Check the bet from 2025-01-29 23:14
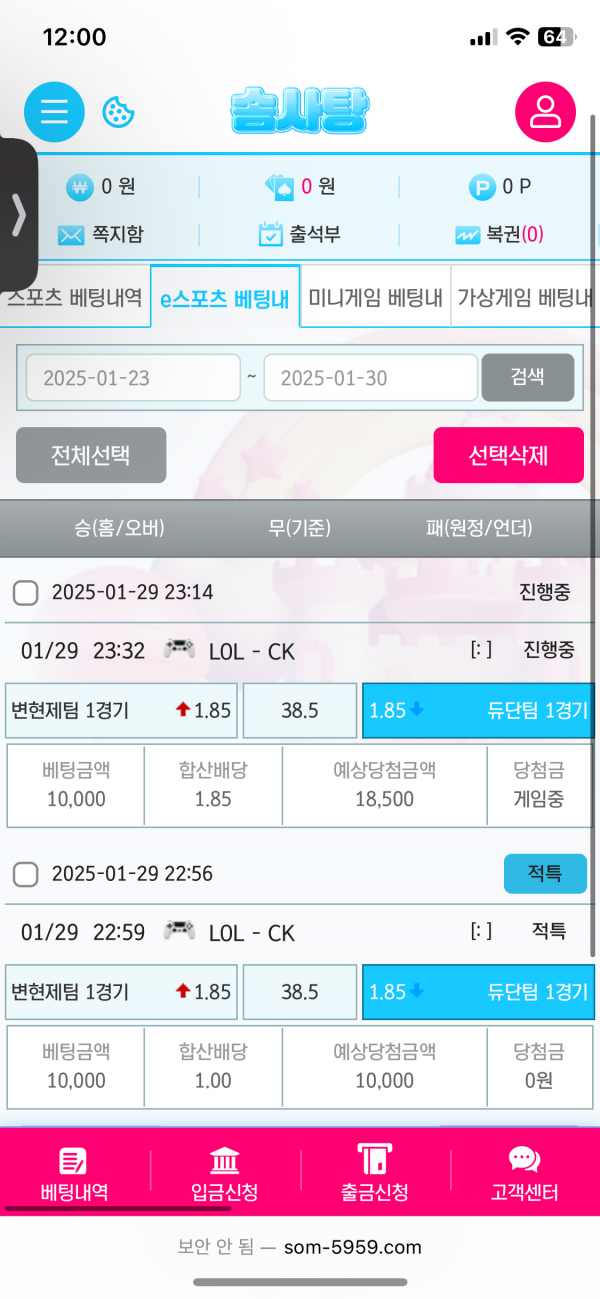The height and width of the screenshot is (1299, 600). click(25, 593)
